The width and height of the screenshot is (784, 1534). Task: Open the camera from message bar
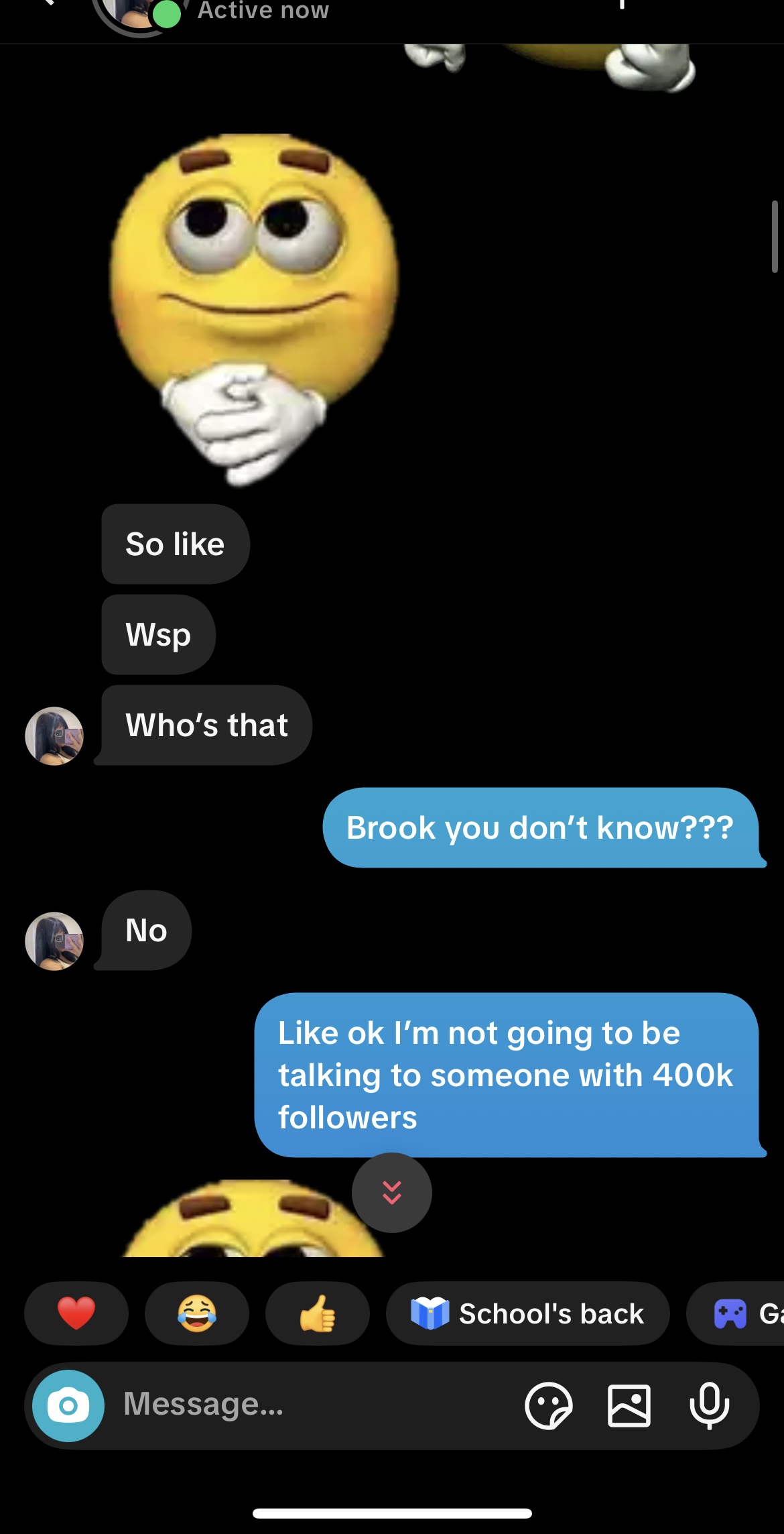68,1405
